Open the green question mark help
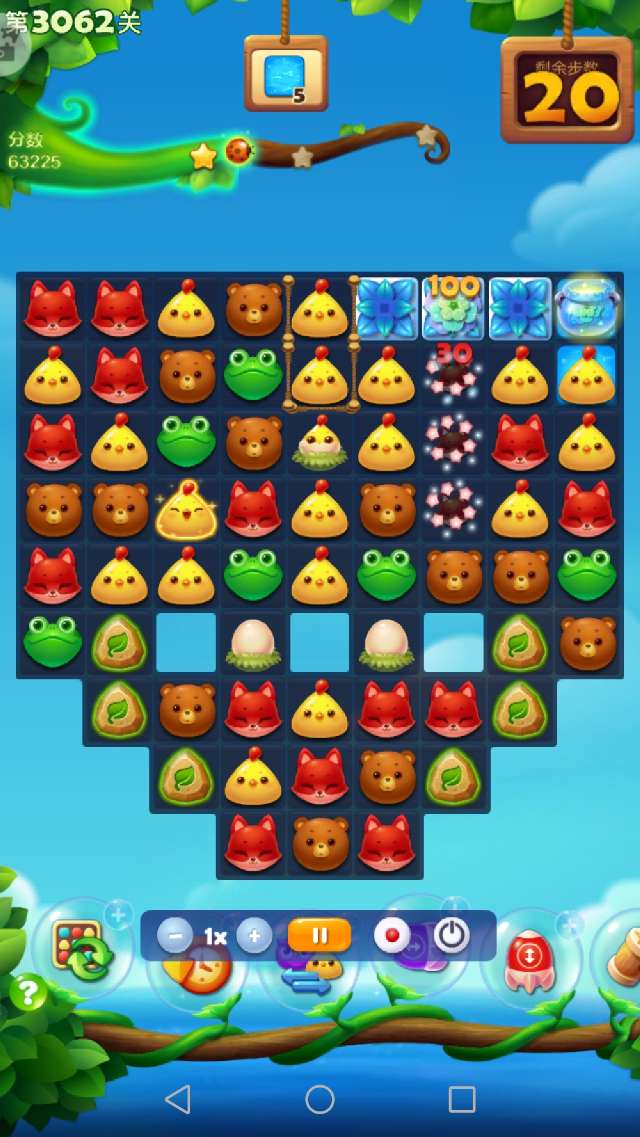This screenshot has height=1137, width=640. pos(29,993)
